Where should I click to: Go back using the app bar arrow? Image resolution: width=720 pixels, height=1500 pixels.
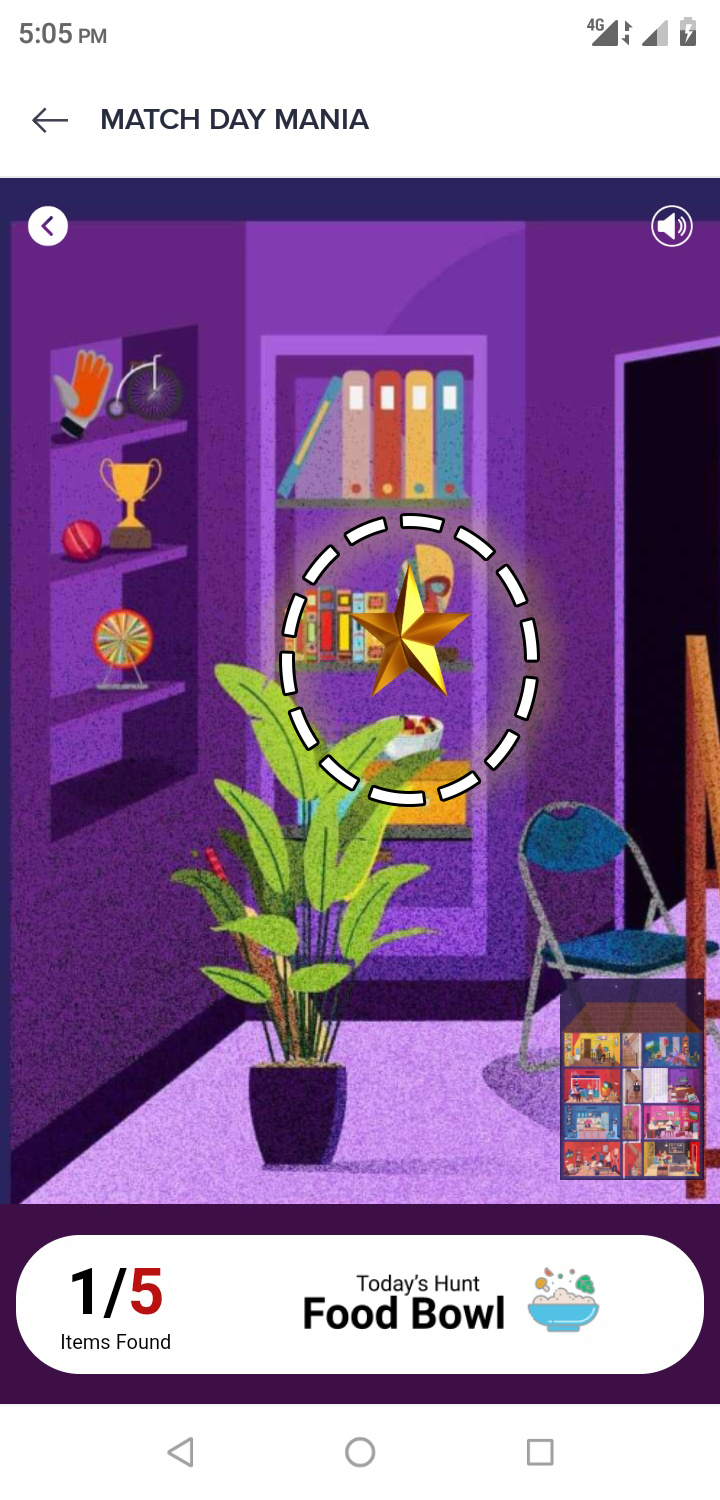coord(50,121)
